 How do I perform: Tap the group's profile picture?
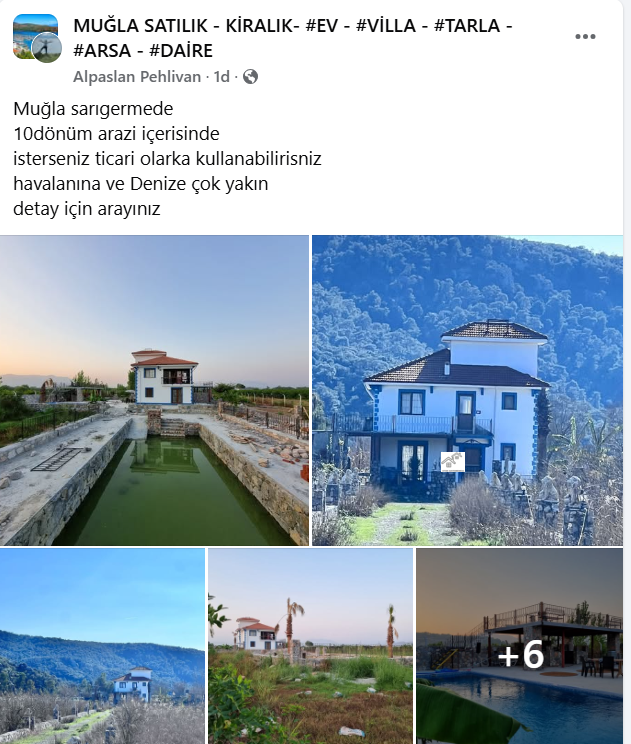[x=36, y=38]
